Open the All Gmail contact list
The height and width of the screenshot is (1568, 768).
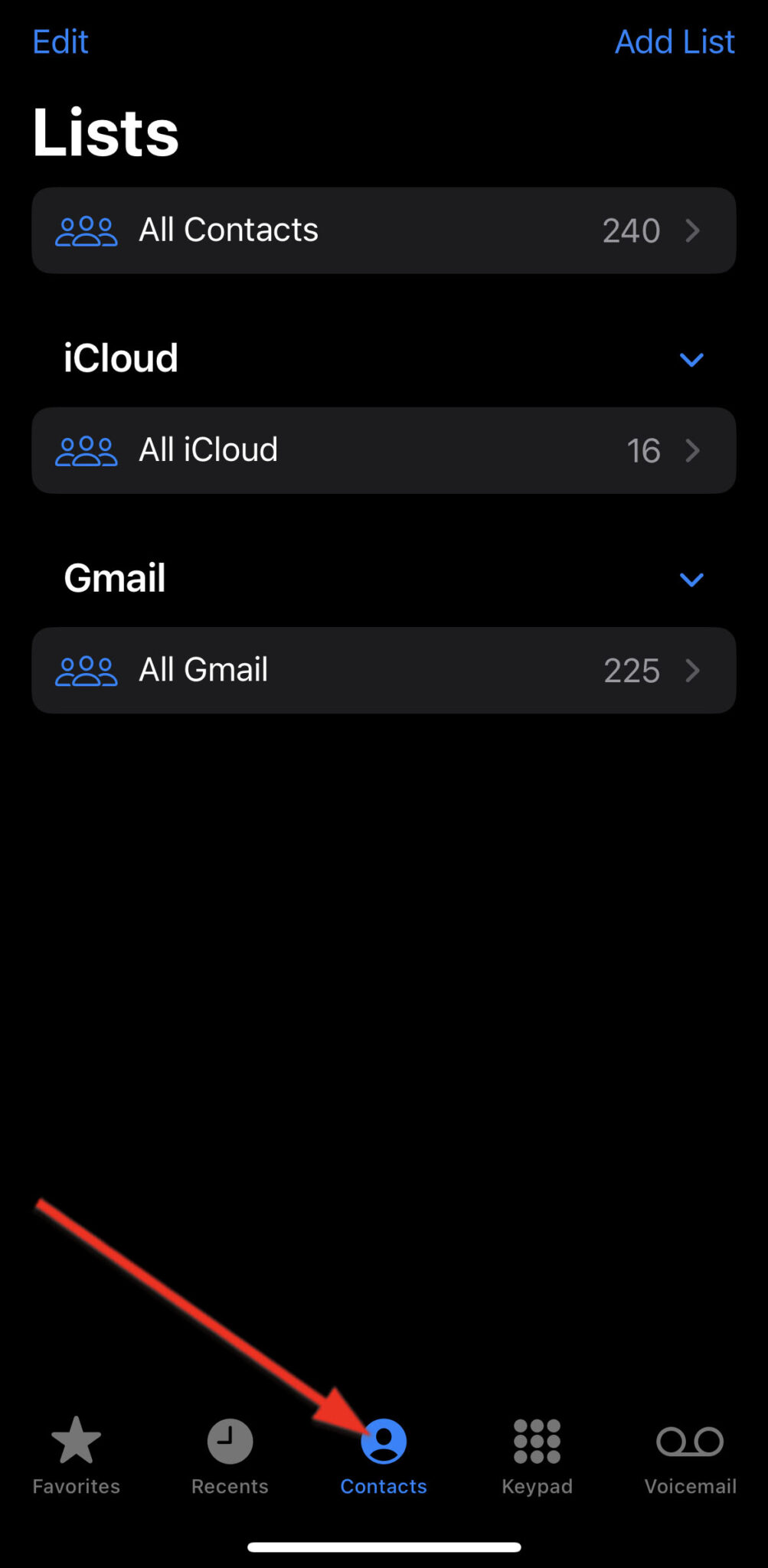click(x=383, y=670)
